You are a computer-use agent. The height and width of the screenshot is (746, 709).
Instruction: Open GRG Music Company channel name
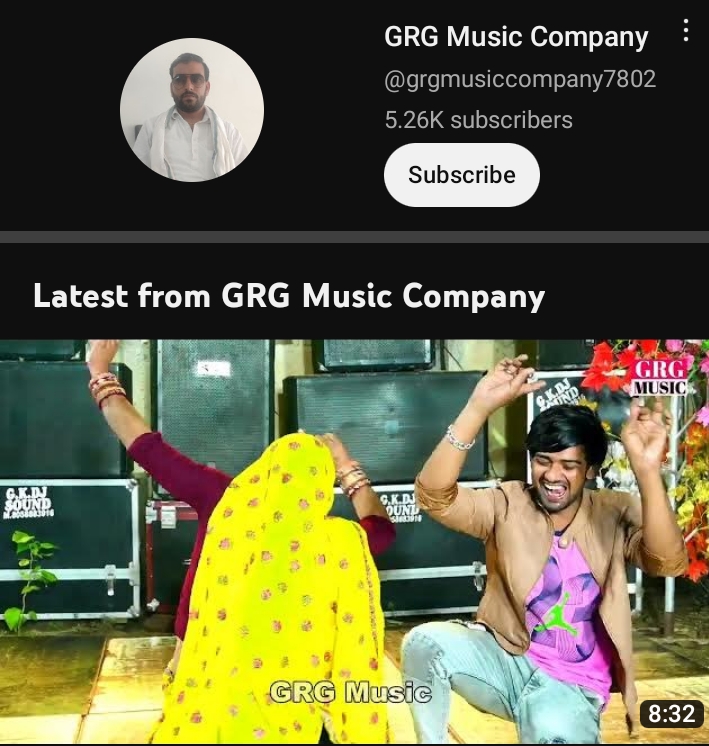tap(516, 37)
